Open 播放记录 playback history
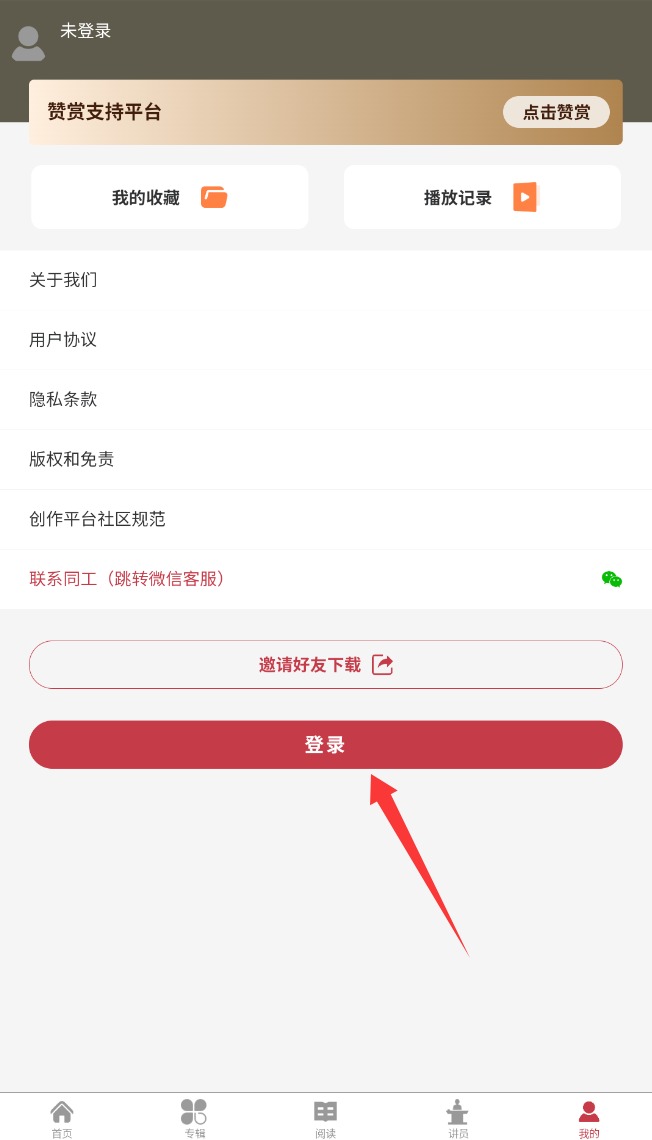The height and width of the screenshot is (1140, 652). click(482, 197)
